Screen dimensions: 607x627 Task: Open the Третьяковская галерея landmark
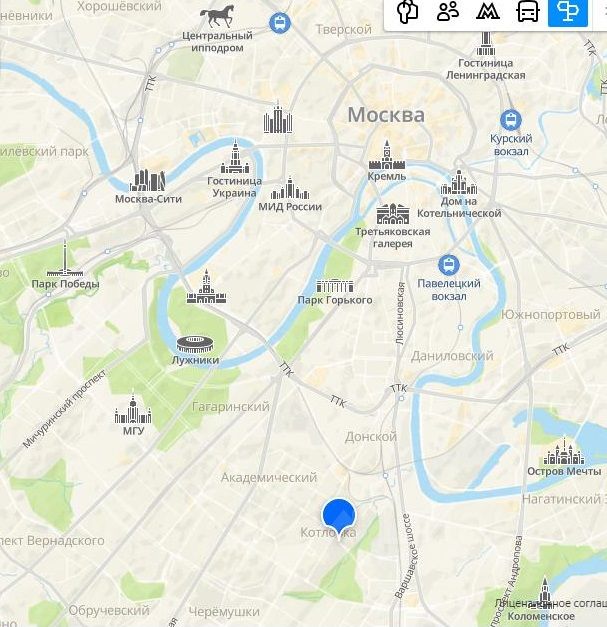pyautogui.click(x=392, y=213)
